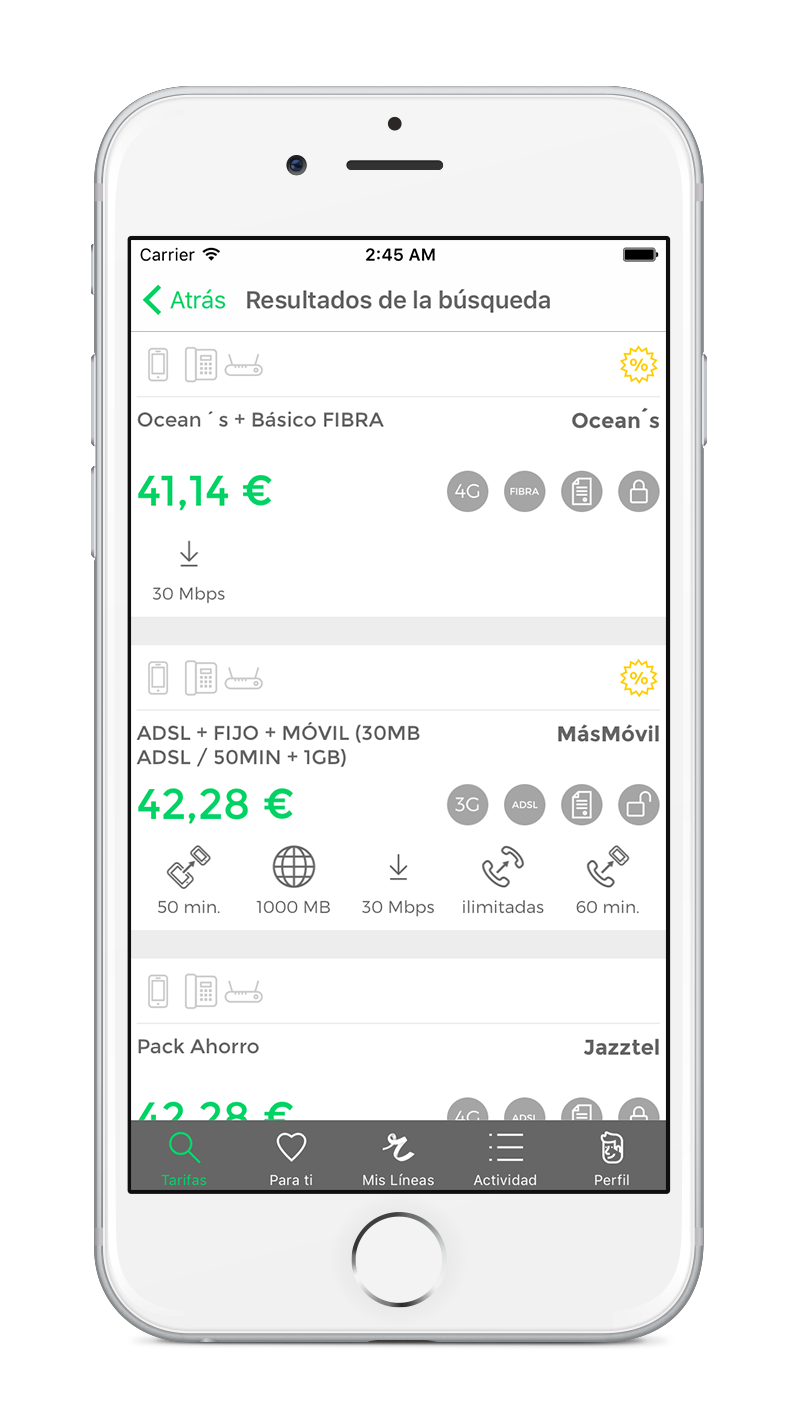Open the Ocean´s + Básico FIBRA tariff
The image size is (798, 1428).
[x=260, y=420]
